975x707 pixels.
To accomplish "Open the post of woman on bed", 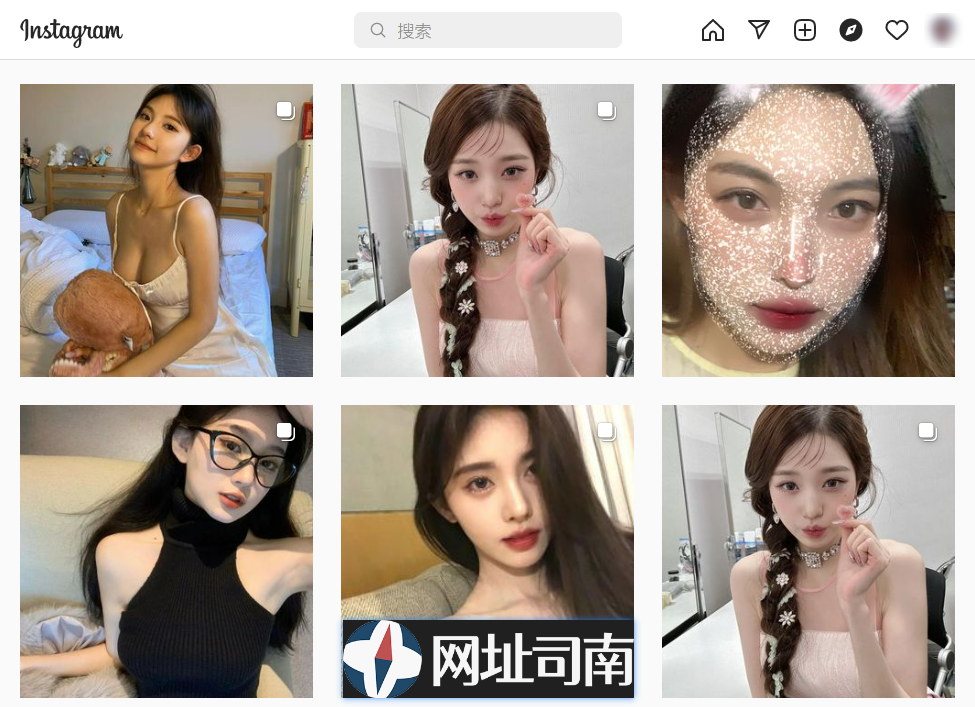I will 166,230.
